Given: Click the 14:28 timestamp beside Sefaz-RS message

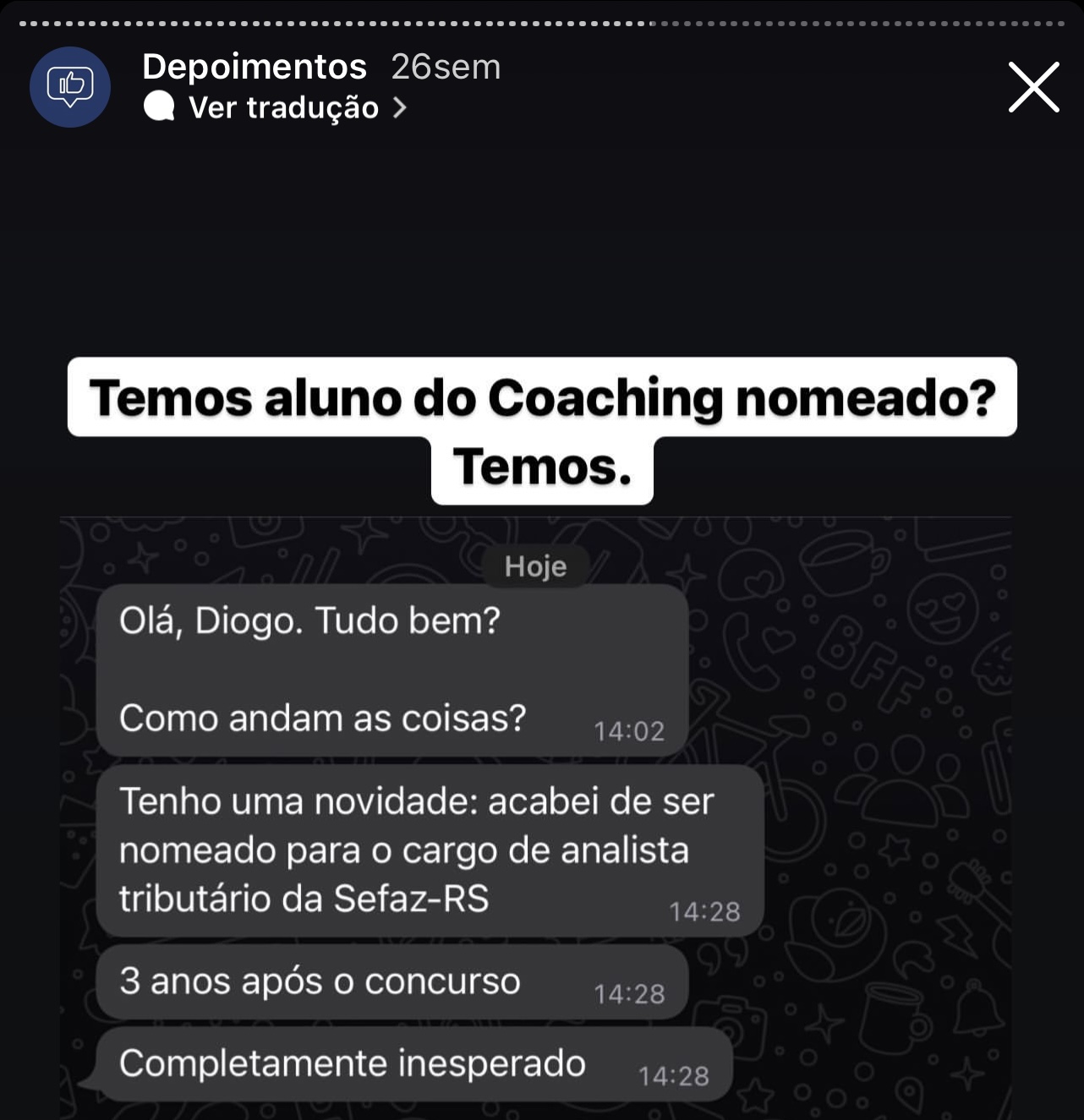Looking at the screenshot, I should 704,912.
